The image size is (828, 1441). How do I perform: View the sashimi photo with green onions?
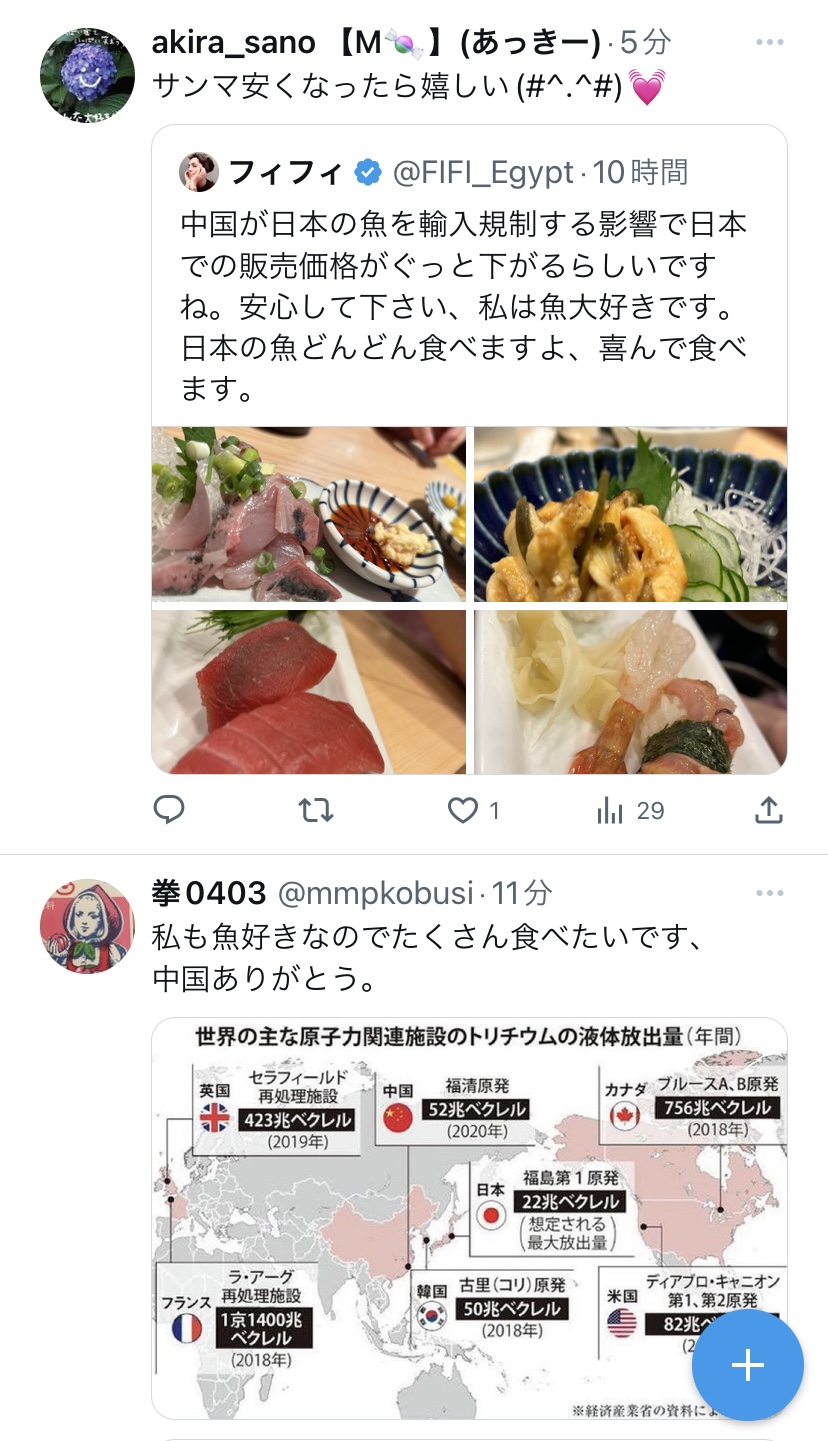(309, 514)
